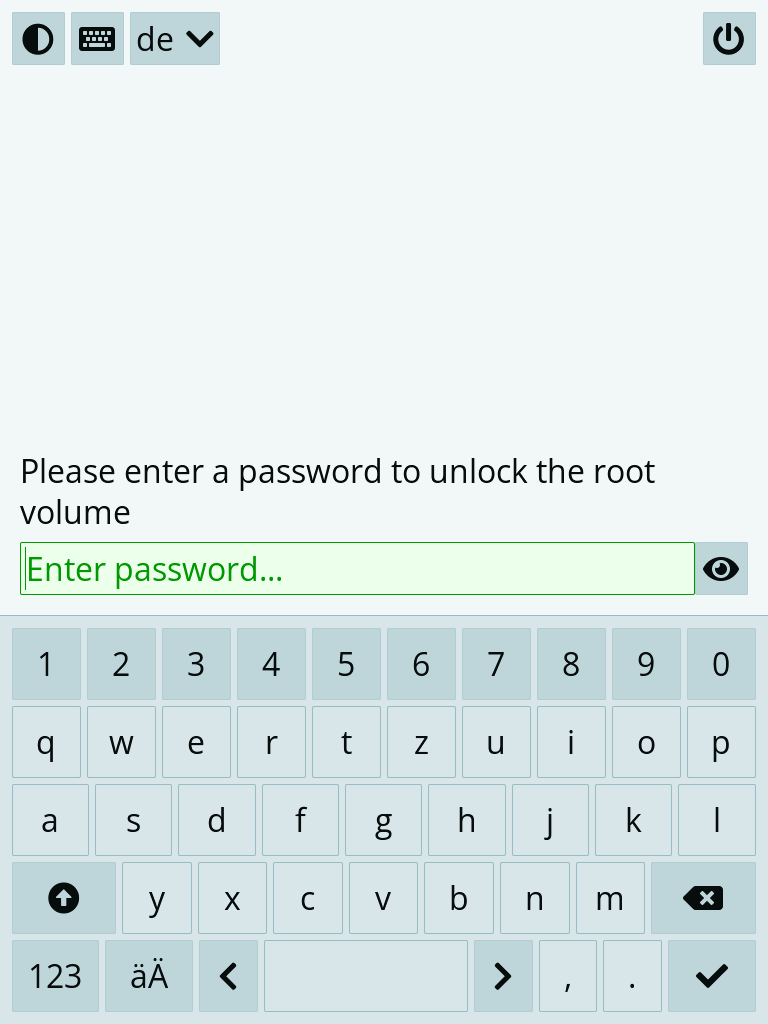The image size is (768, 1024).
Task: Type the comma key
Action: click(x=567, y=976)
